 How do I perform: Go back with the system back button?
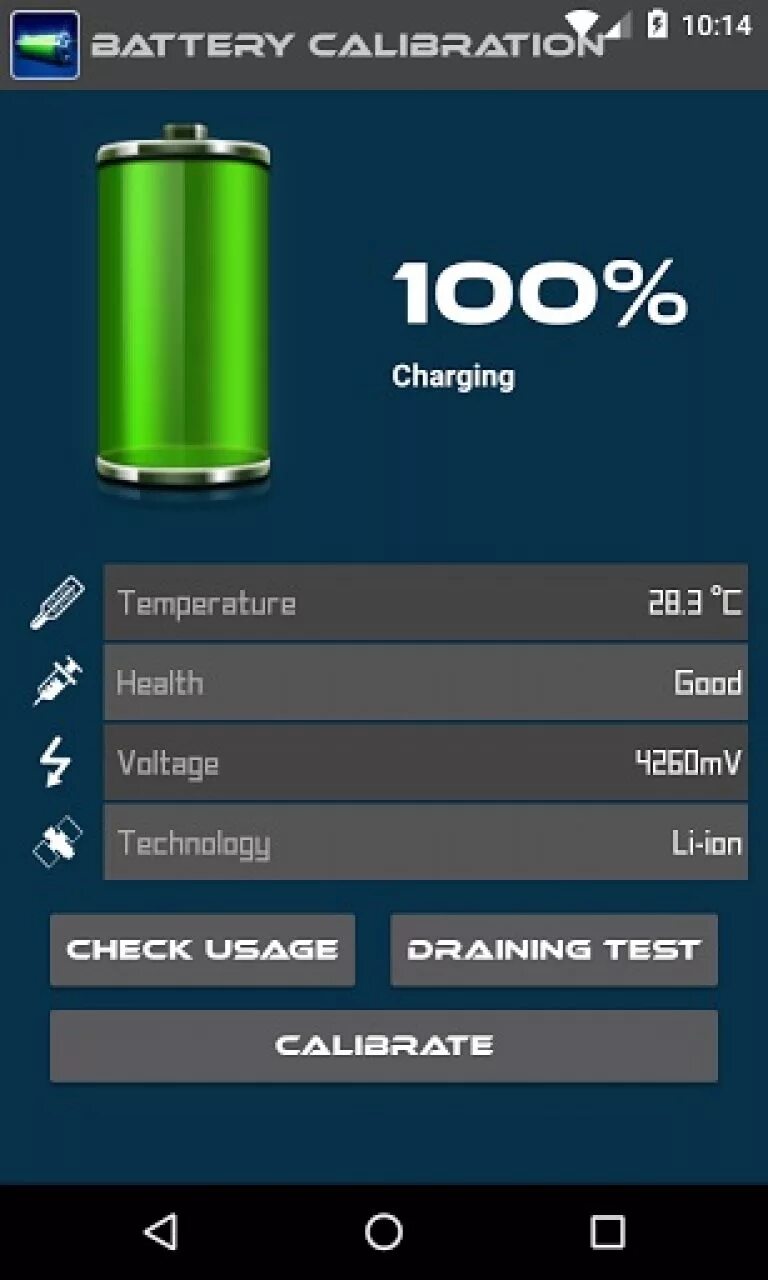pyautogui.click(x=161, y=1232)
